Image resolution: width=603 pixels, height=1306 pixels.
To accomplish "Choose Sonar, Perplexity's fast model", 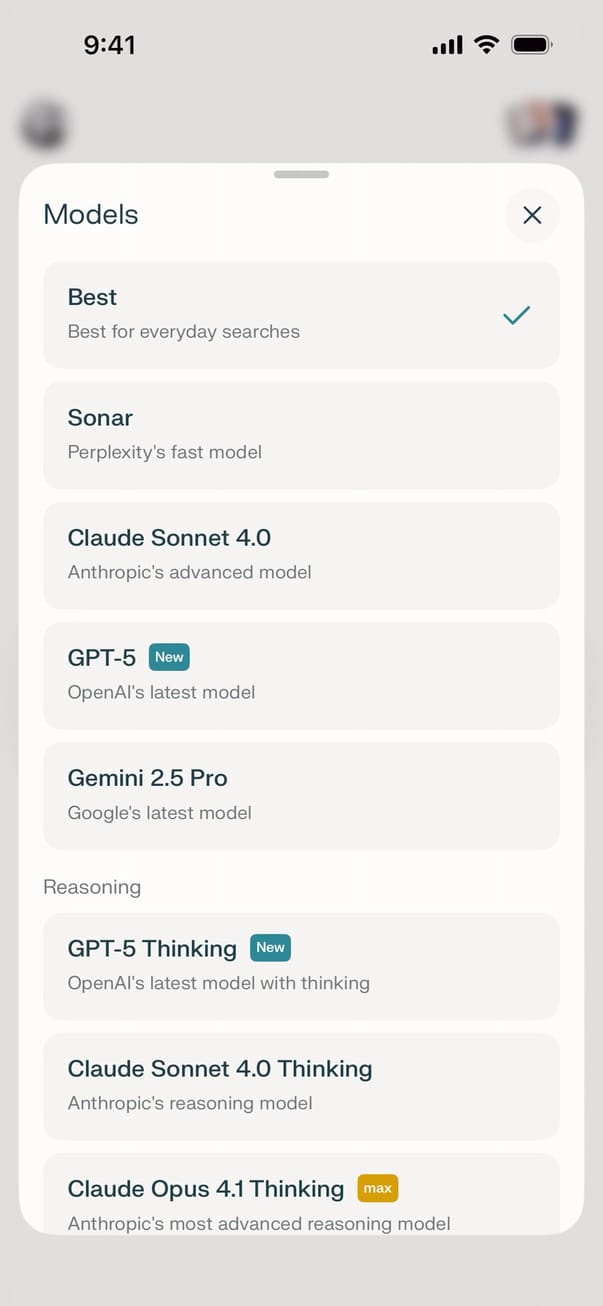I will [x=300, y=435].
